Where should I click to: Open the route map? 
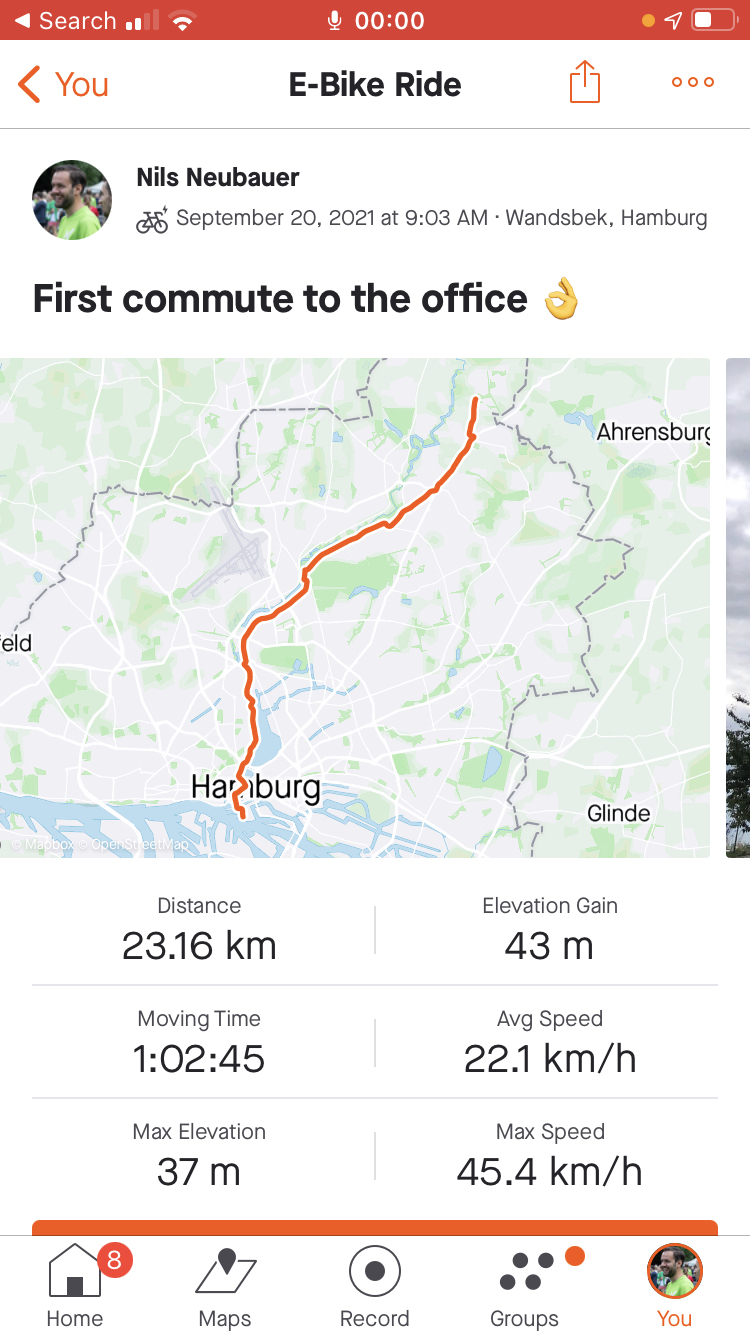tap(355, 607)
